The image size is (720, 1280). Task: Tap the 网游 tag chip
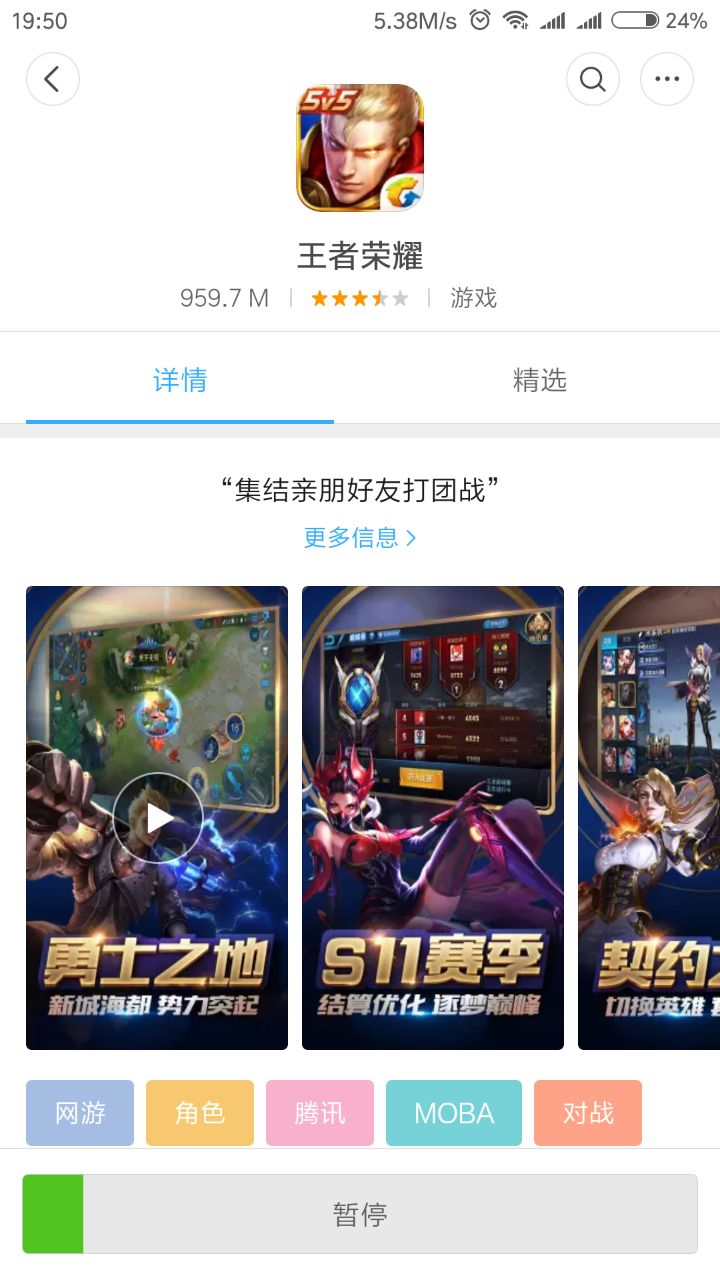[x=80, y=1113]
